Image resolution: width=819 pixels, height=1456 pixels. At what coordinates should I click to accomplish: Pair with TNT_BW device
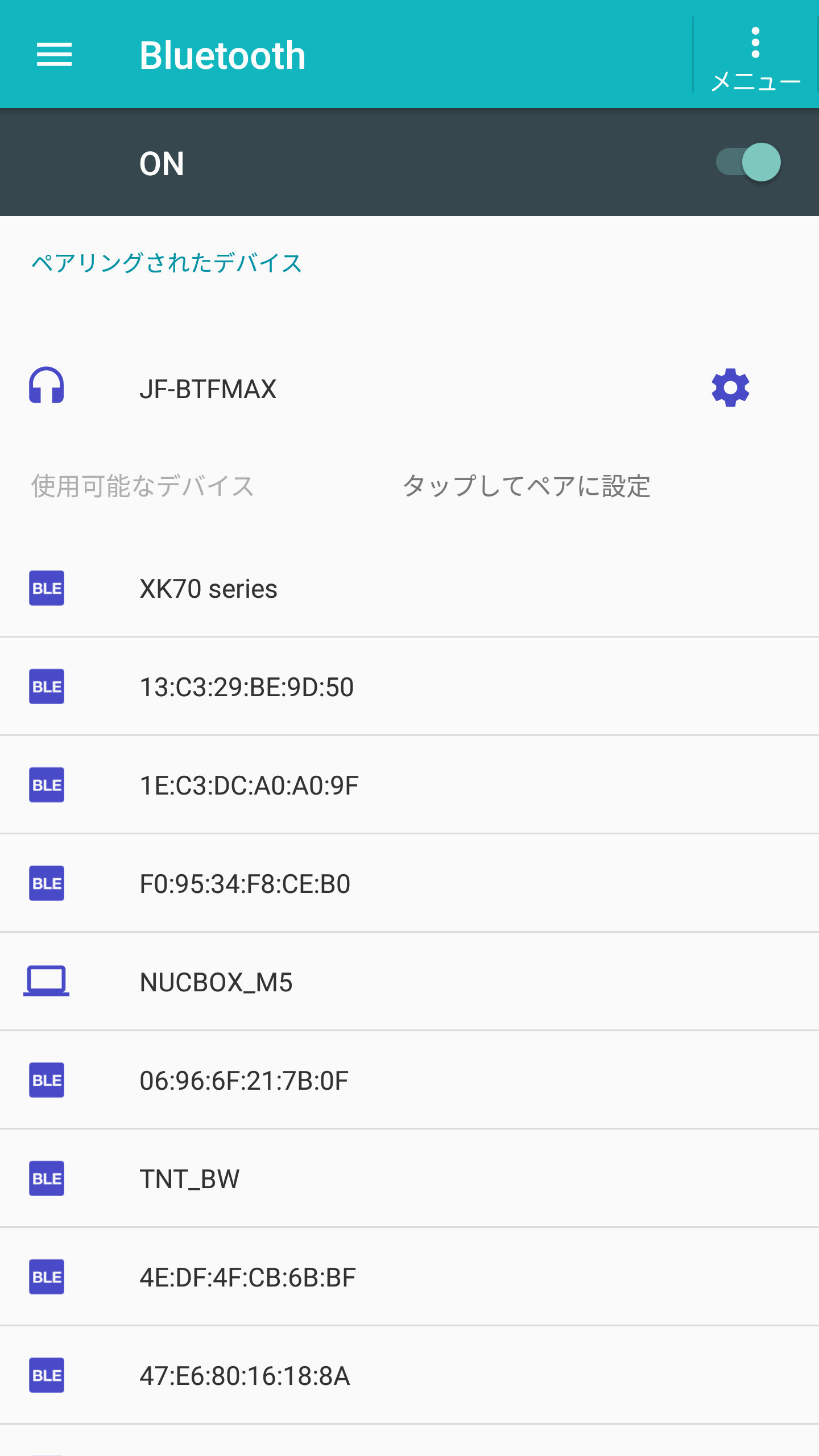click(x=409, y=1178)
